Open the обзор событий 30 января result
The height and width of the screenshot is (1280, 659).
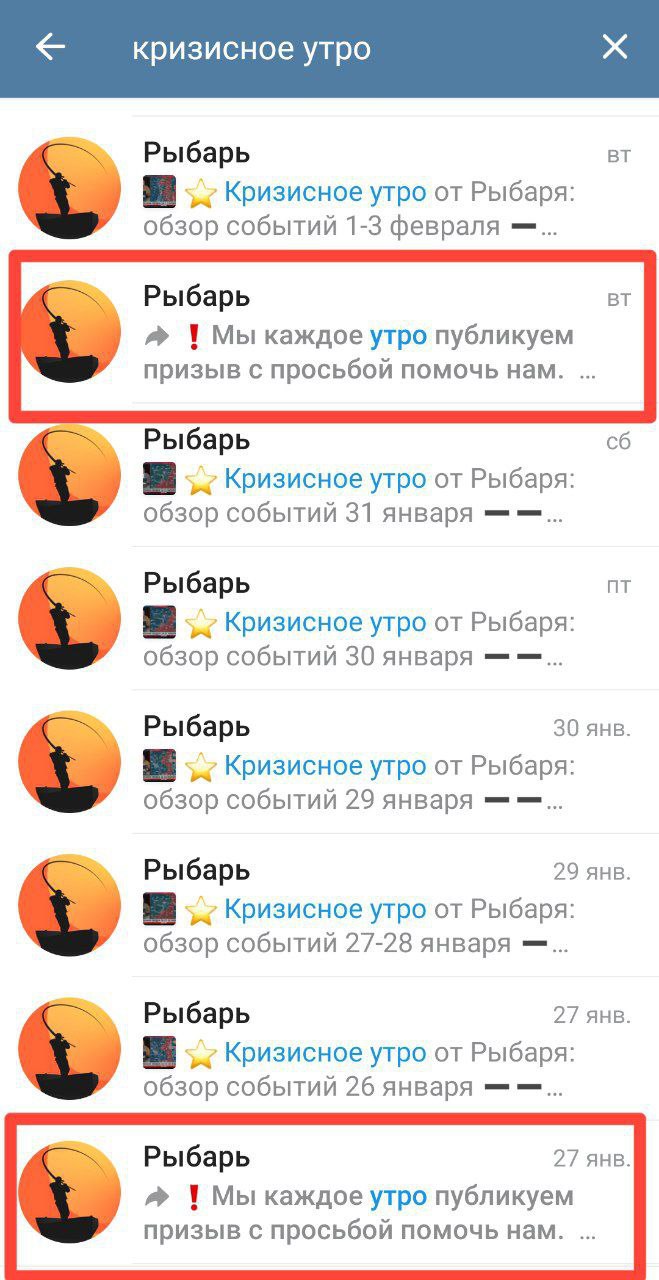pos(329,619)
